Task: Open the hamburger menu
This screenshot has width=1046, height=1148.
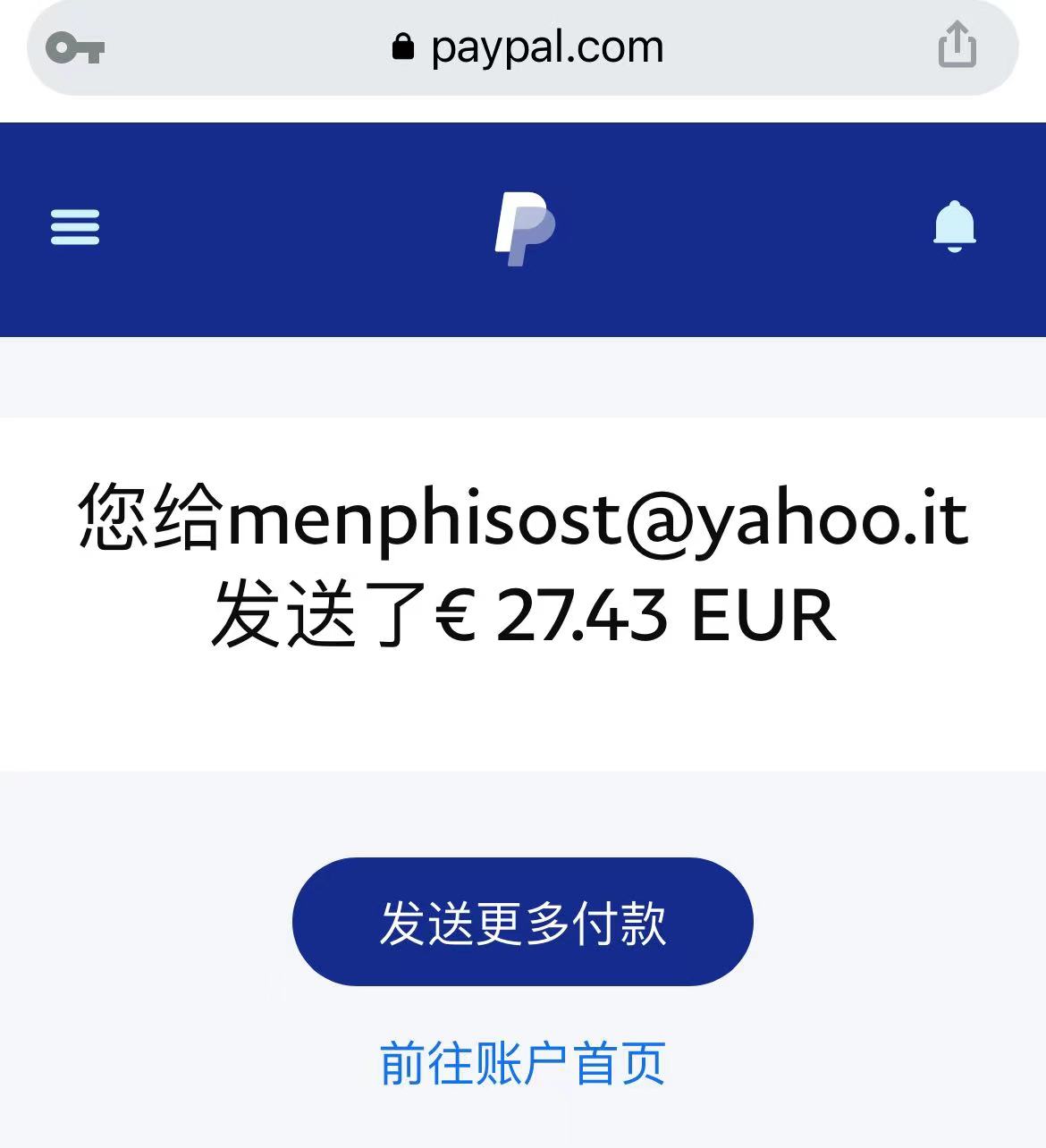Action: (x=75, y=227)
